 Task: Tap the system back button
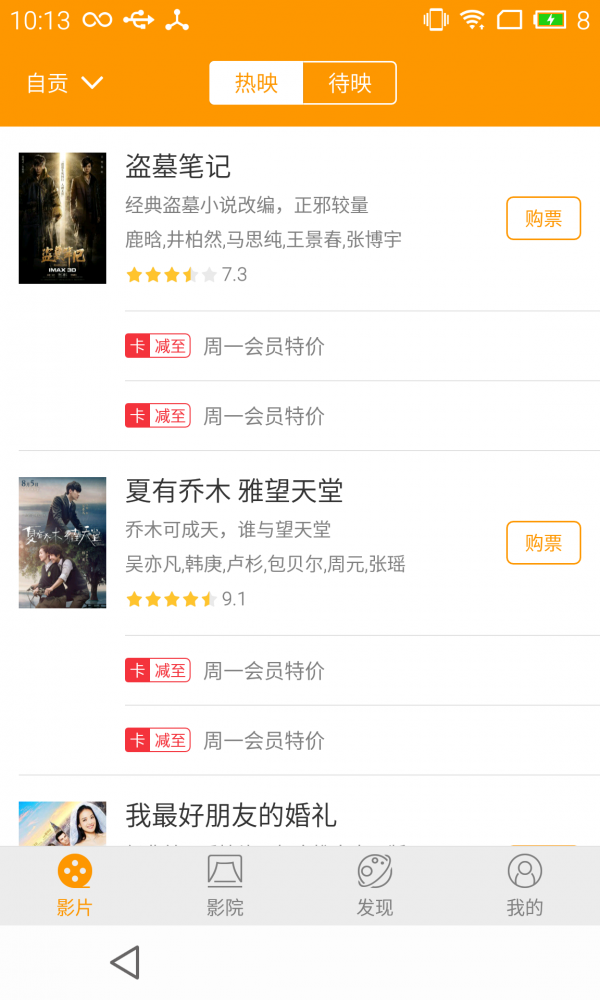click(x=125, y=963)
